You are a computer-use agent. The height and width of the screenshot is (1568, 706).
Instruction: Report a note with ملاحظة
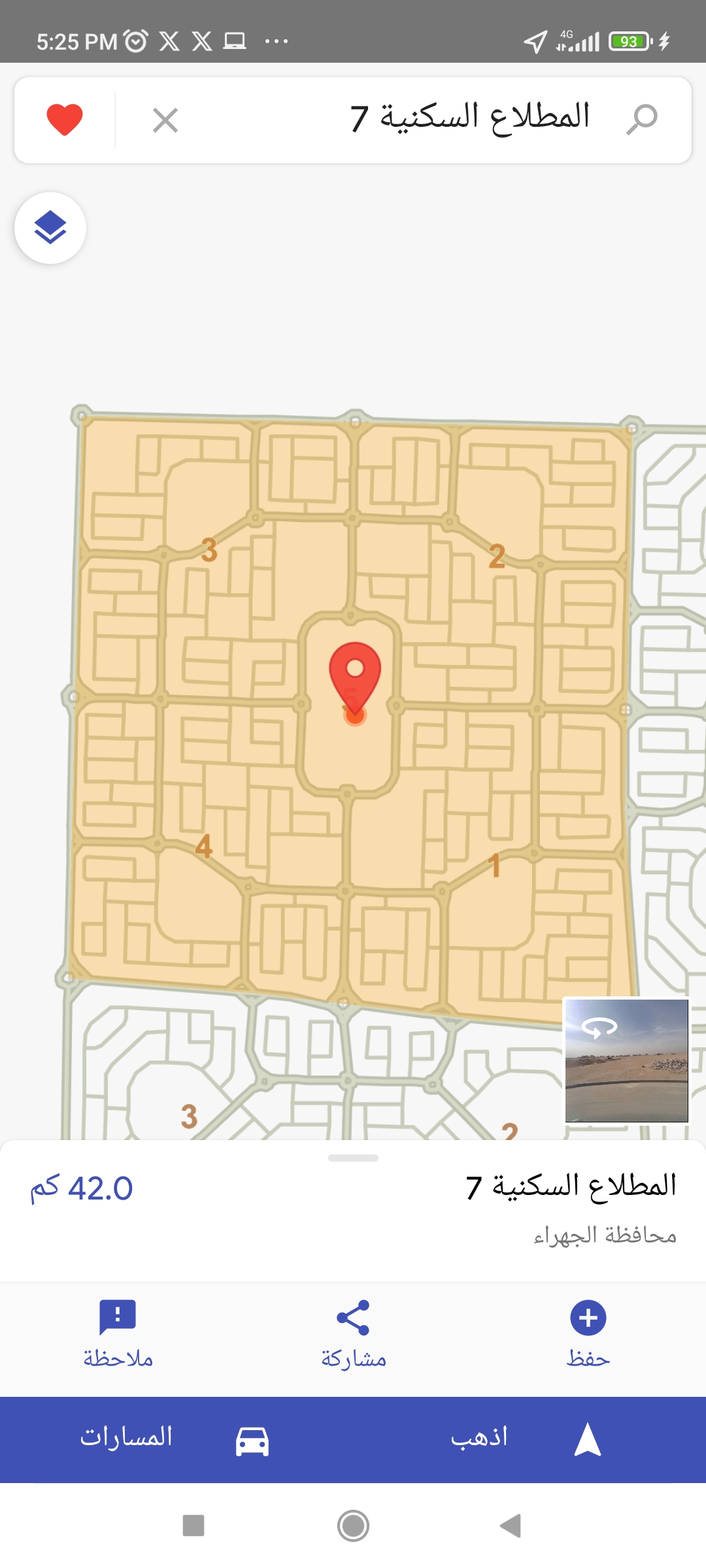[118, 1333]
